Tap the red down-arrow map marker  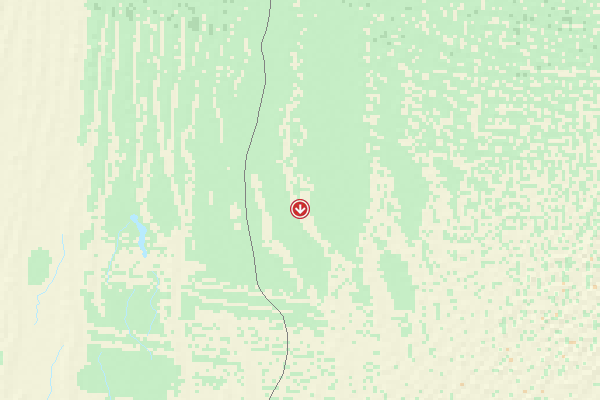click(300, 208)
